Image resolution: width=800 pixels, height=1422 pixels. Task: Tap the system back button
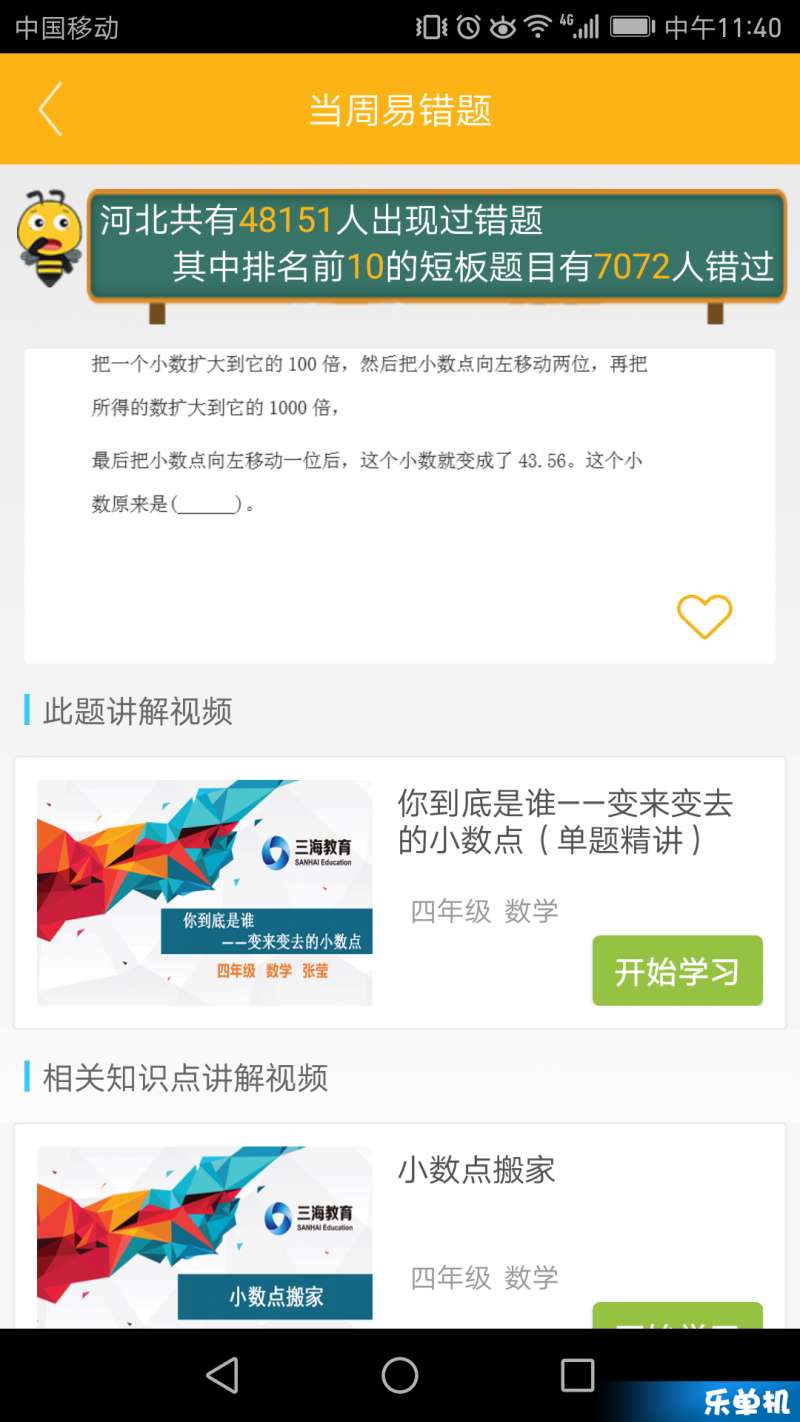(x=222, y=1375)
